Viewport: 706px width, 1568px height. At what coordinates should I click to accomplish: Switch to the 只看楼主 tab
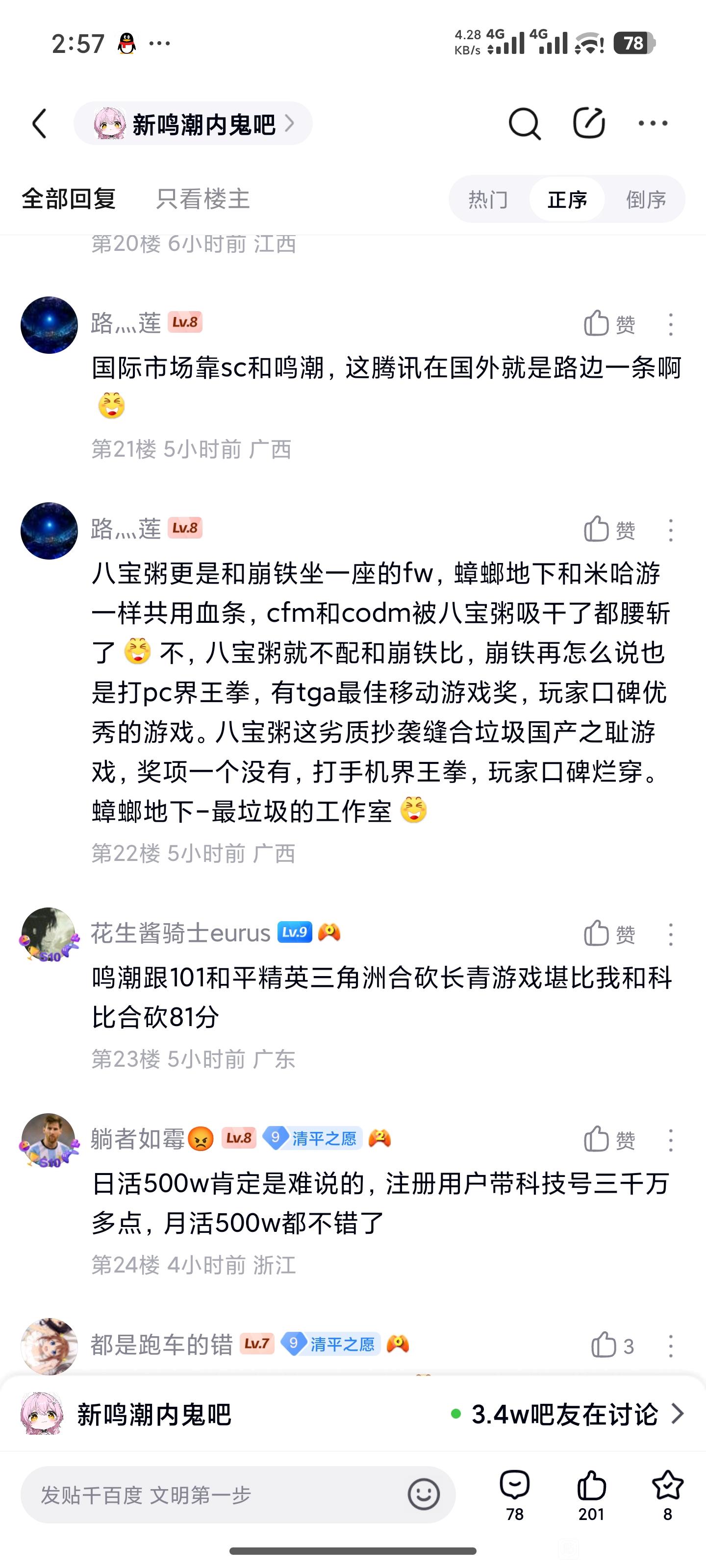pos(203,199)
